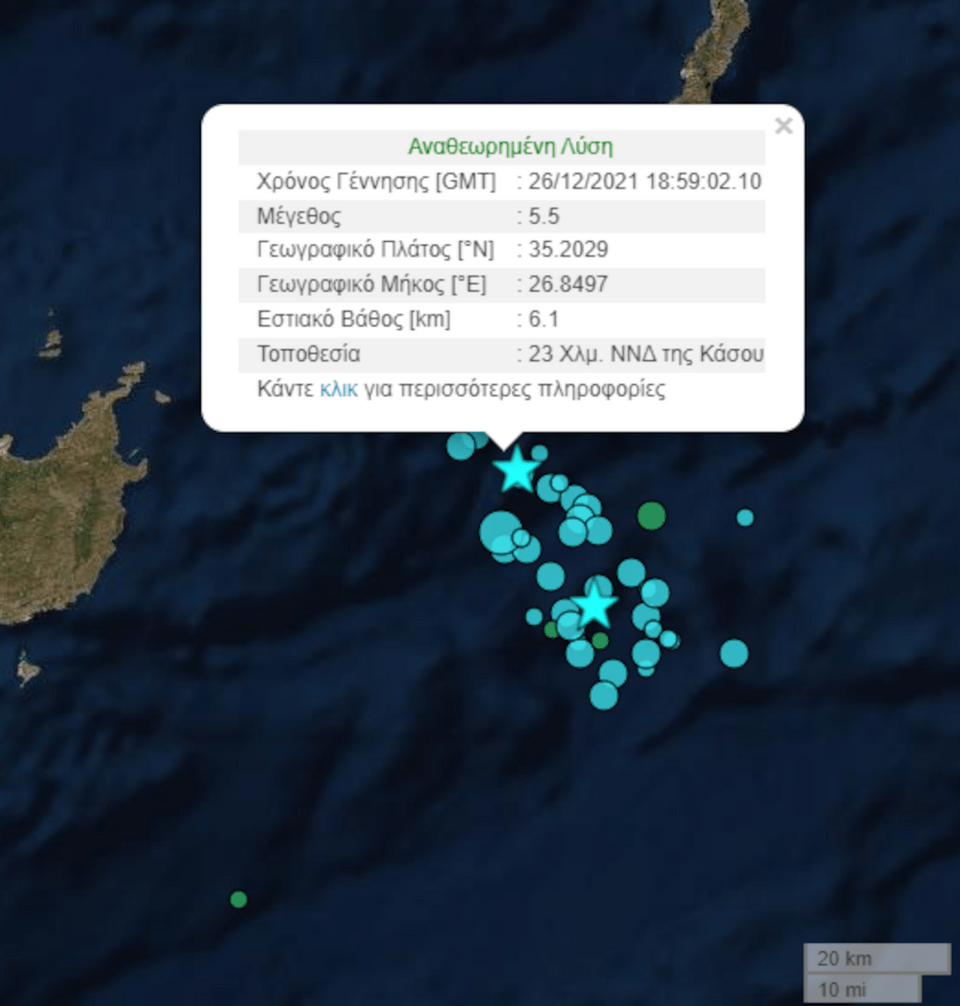Select the large green circle marker beside the cluster
Viewport: 960px width, 1006px height.
651,516
